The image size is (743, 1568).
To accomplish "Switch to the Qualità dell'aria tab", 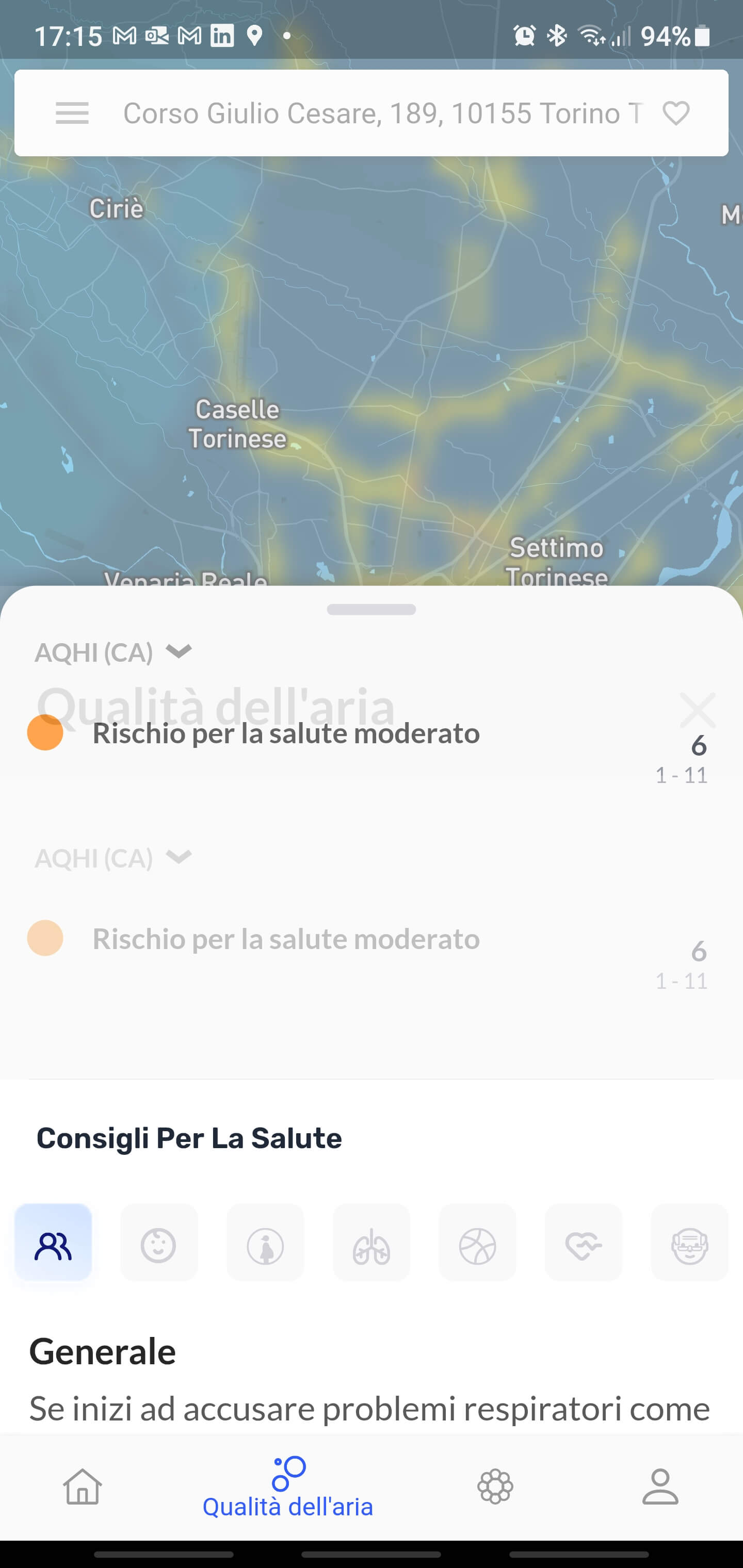I will (288, 1487).
